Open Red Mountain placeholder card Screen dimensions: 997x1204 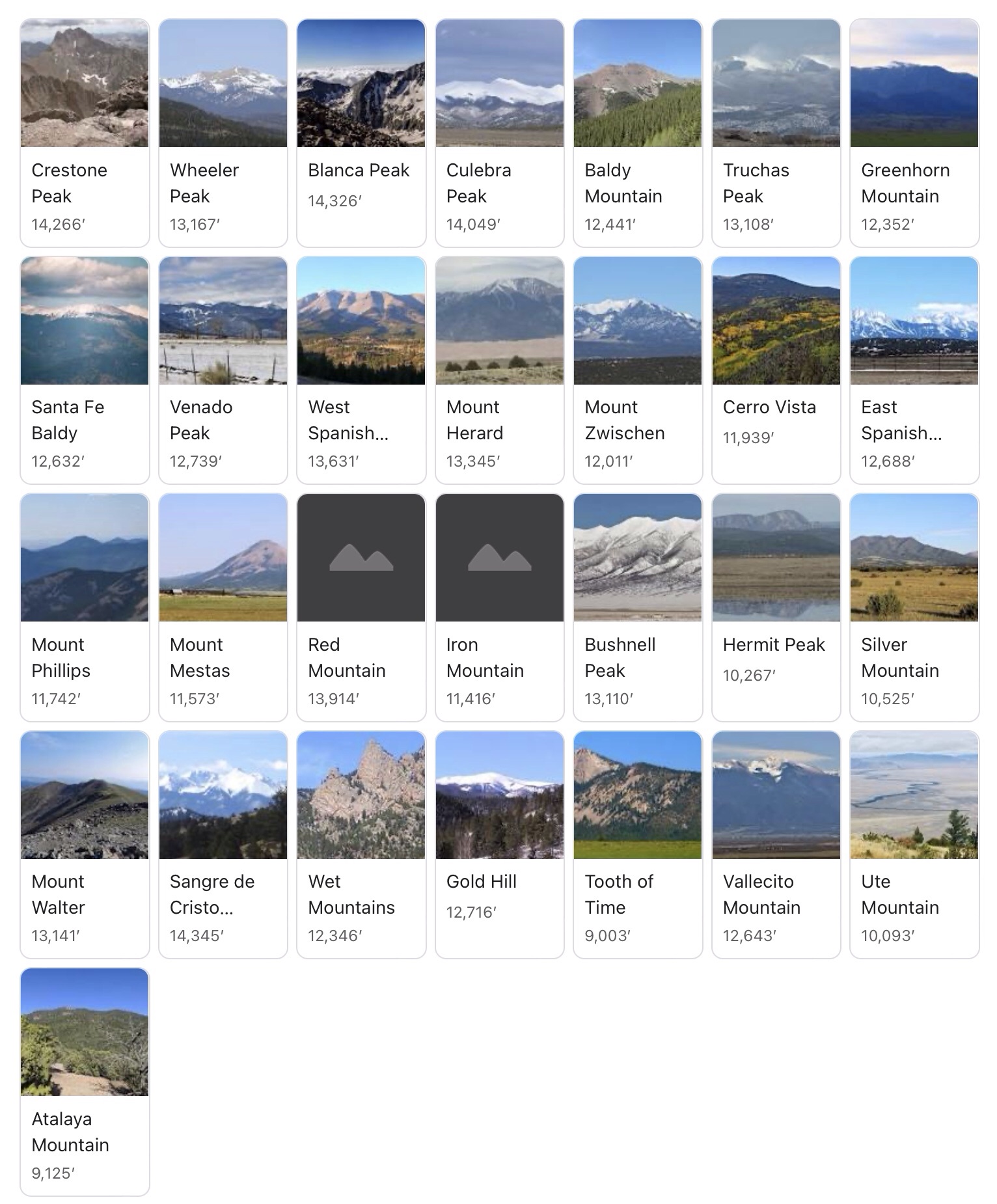click(x=361, y=607)
